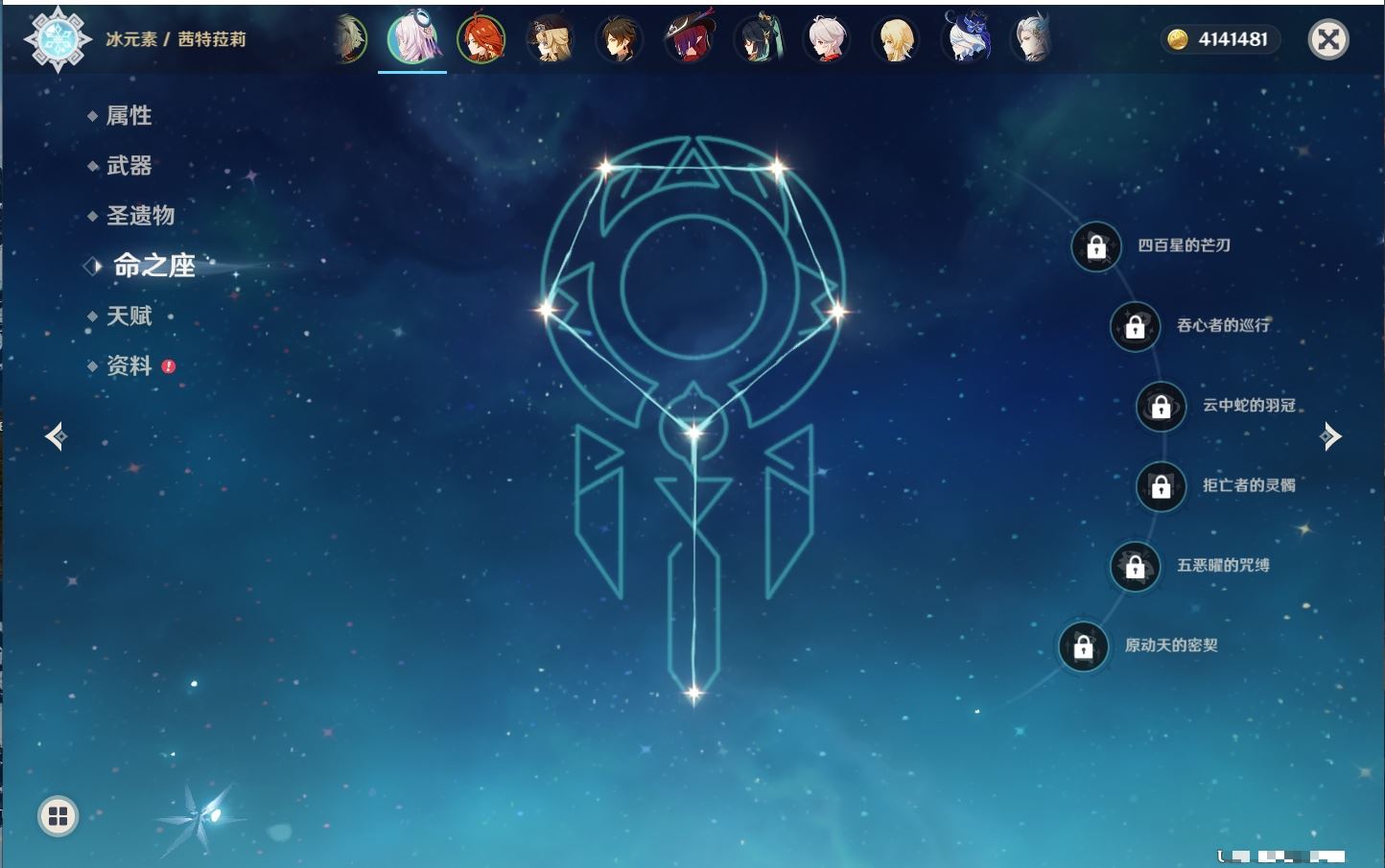
Task: Switch to the 天赋 talents tab
Action: coord(129,316)
